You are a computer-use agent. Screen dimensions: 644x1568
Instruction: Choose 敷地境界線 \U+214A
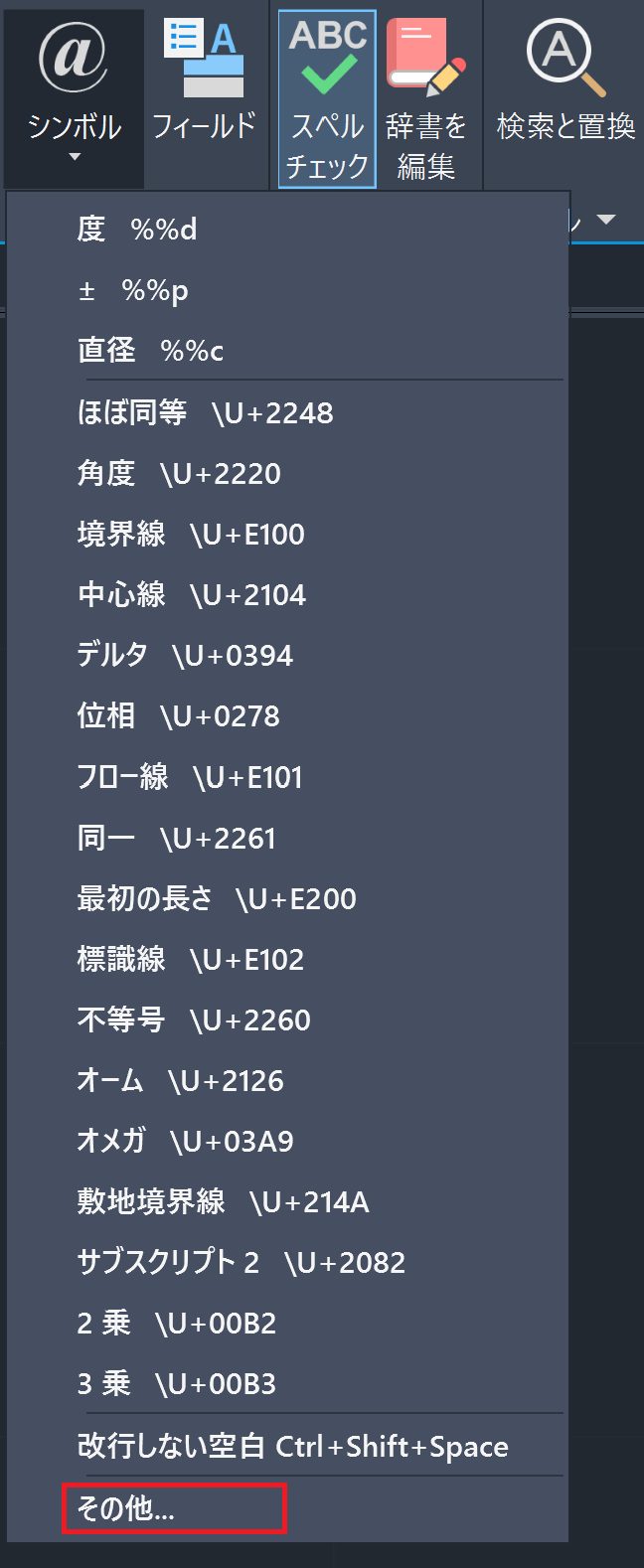(223, 1202)
